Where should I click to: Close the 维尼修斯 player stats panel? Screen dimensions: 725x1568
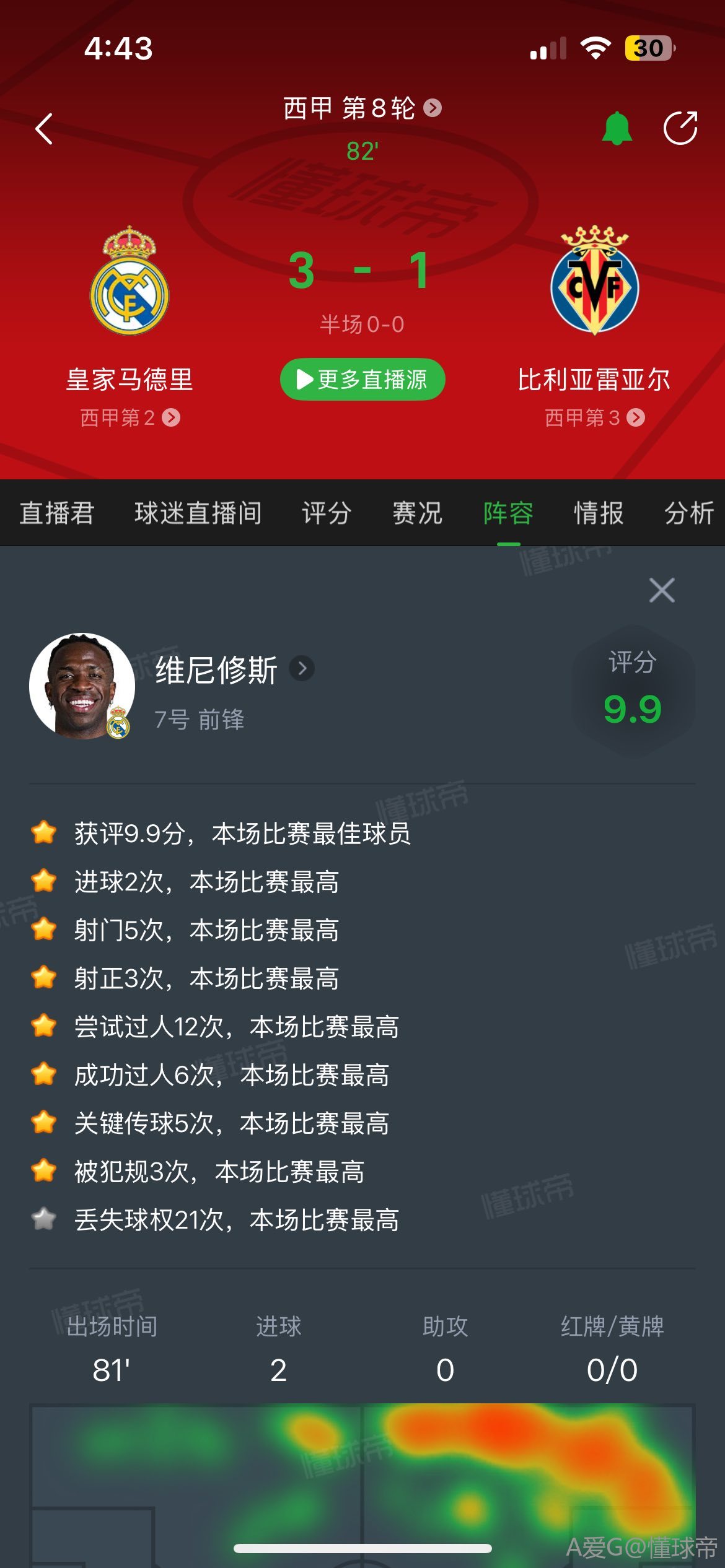point(662,590)
